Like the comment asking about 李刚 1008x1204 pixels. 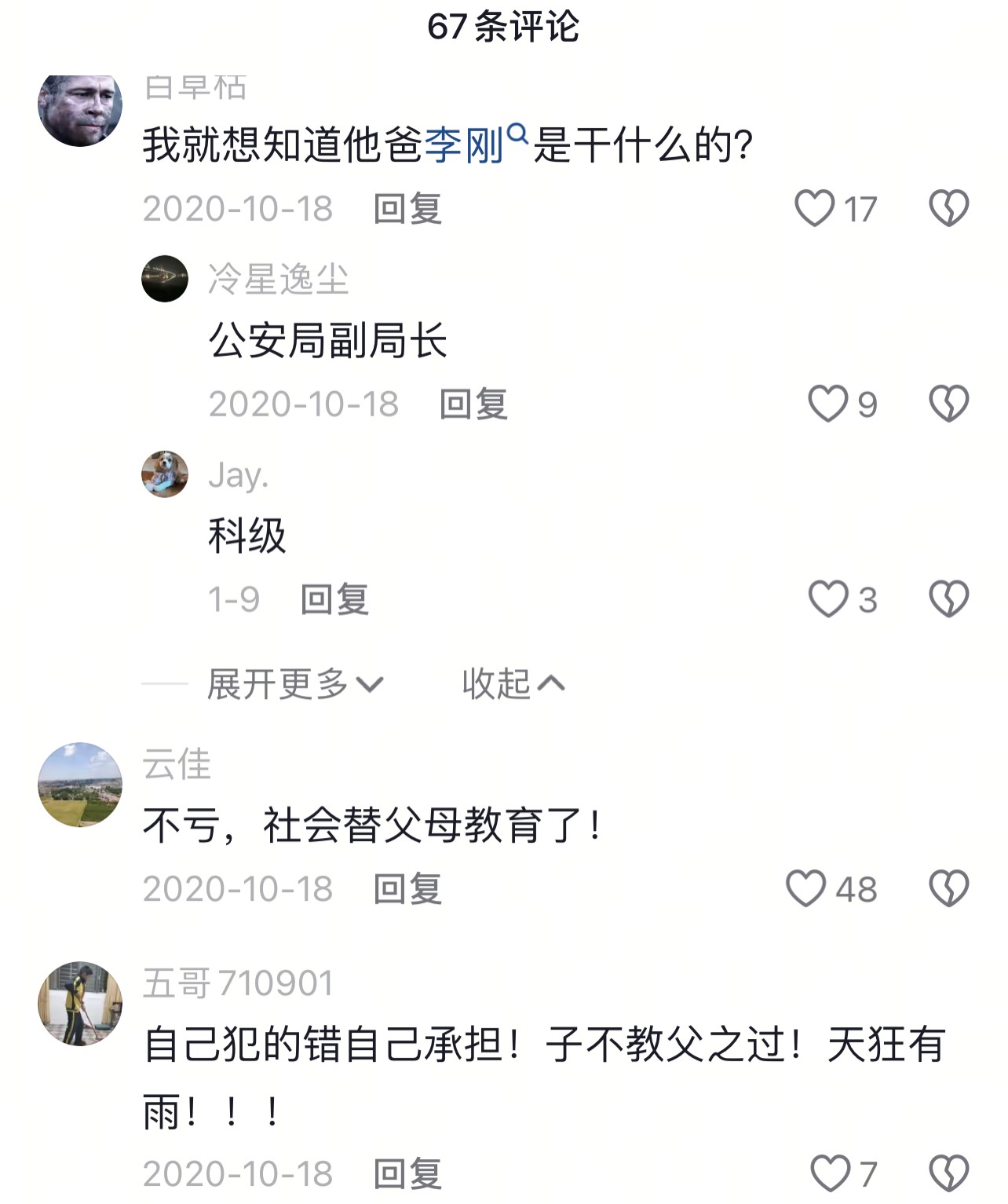[815, 208]
